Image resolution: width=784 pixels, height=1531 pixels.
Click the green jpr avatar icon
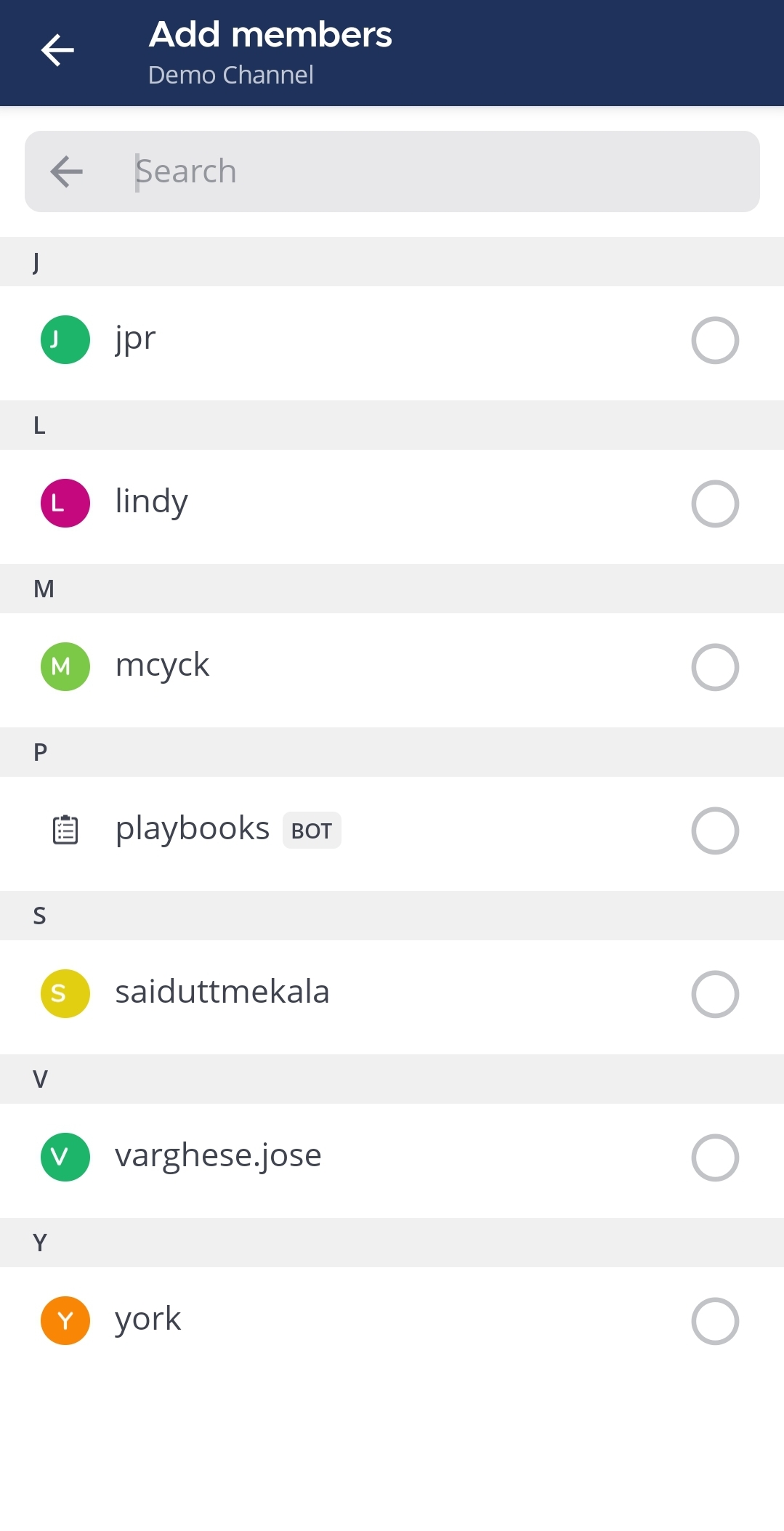pyautogui.click(x=65, y=339)
